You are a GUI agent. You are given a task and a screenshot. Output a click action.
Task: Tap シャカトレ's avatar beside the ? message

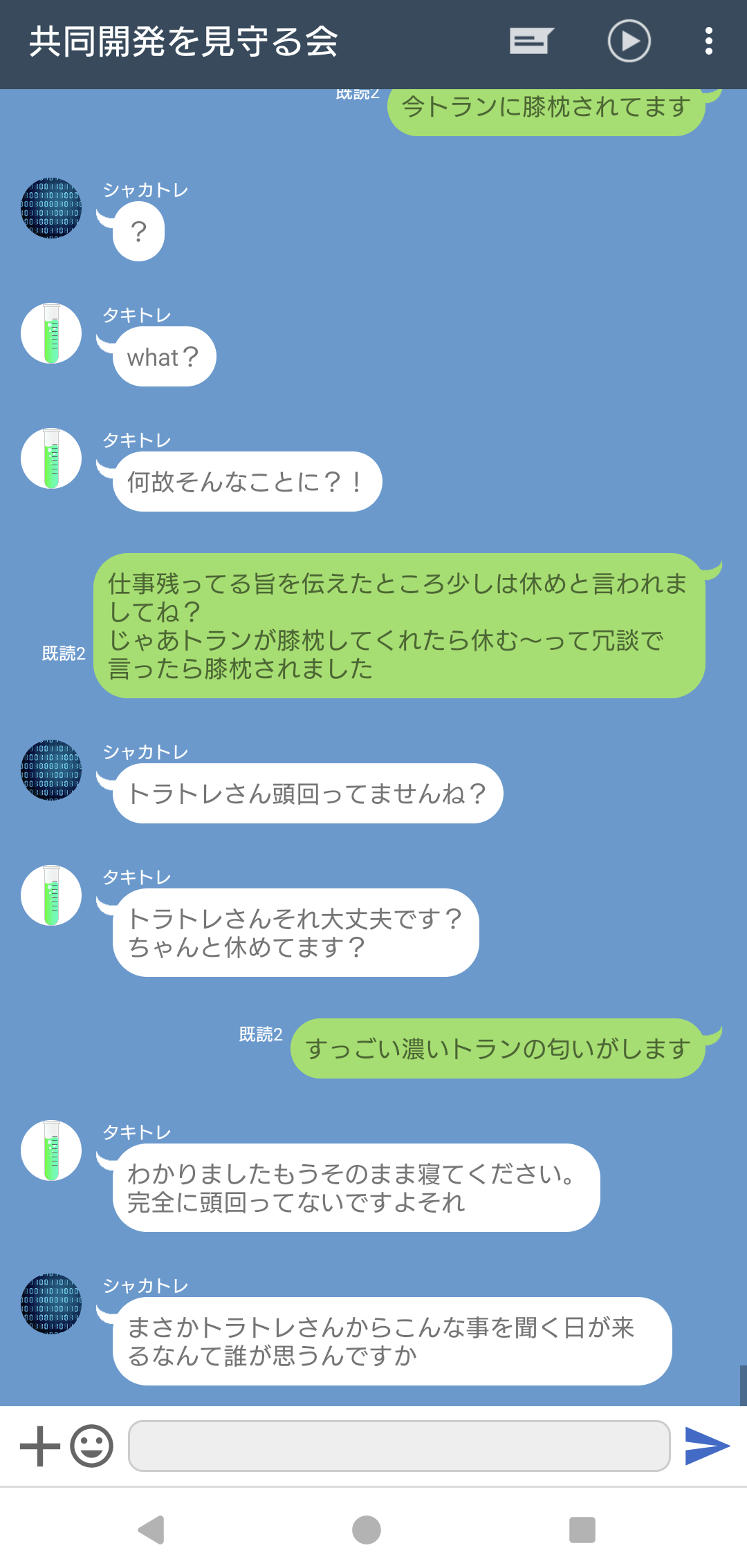click(51, 208)
